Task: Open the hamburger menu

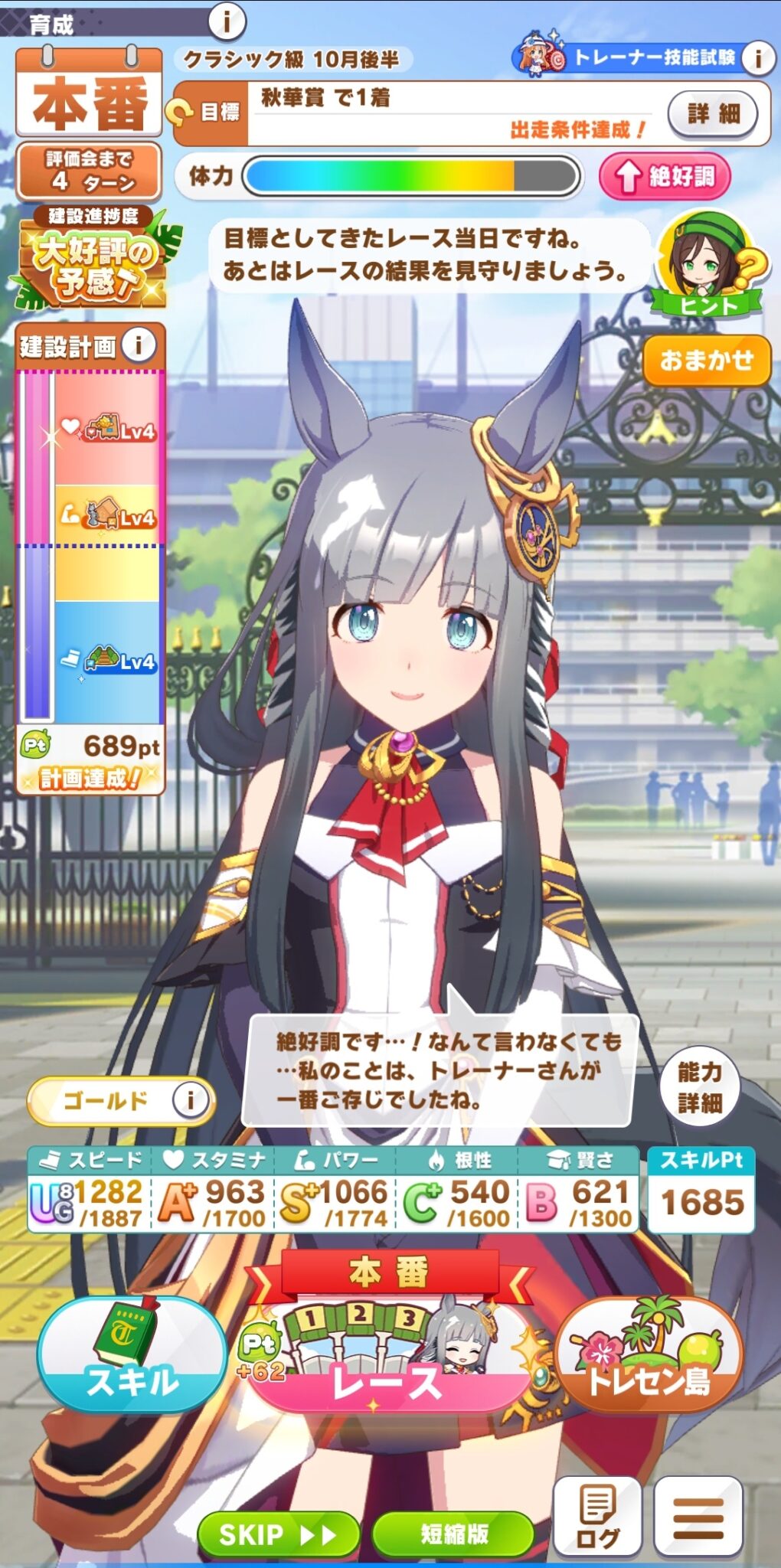Action: [x=698, y=1517]
